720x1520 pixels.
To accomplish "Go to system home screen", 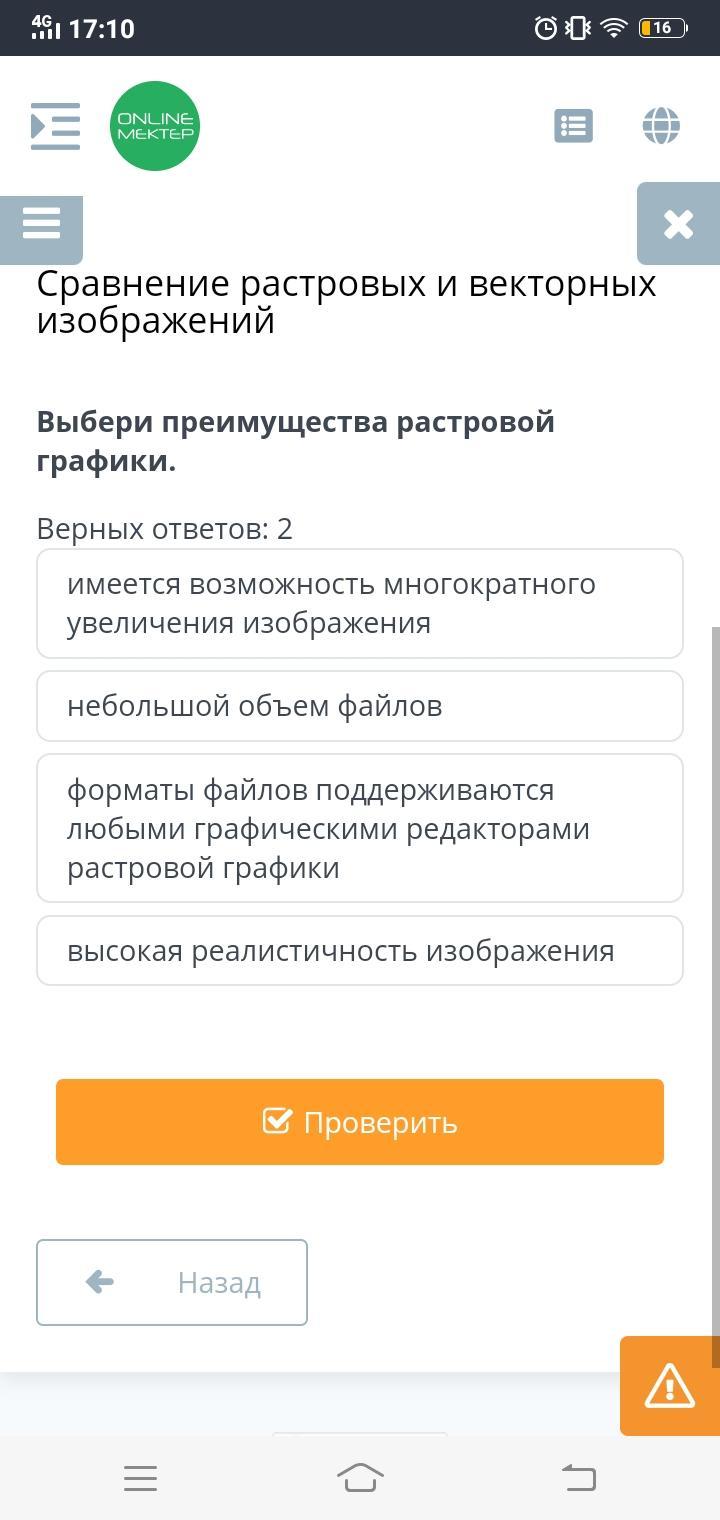I will click(360, 1478).
